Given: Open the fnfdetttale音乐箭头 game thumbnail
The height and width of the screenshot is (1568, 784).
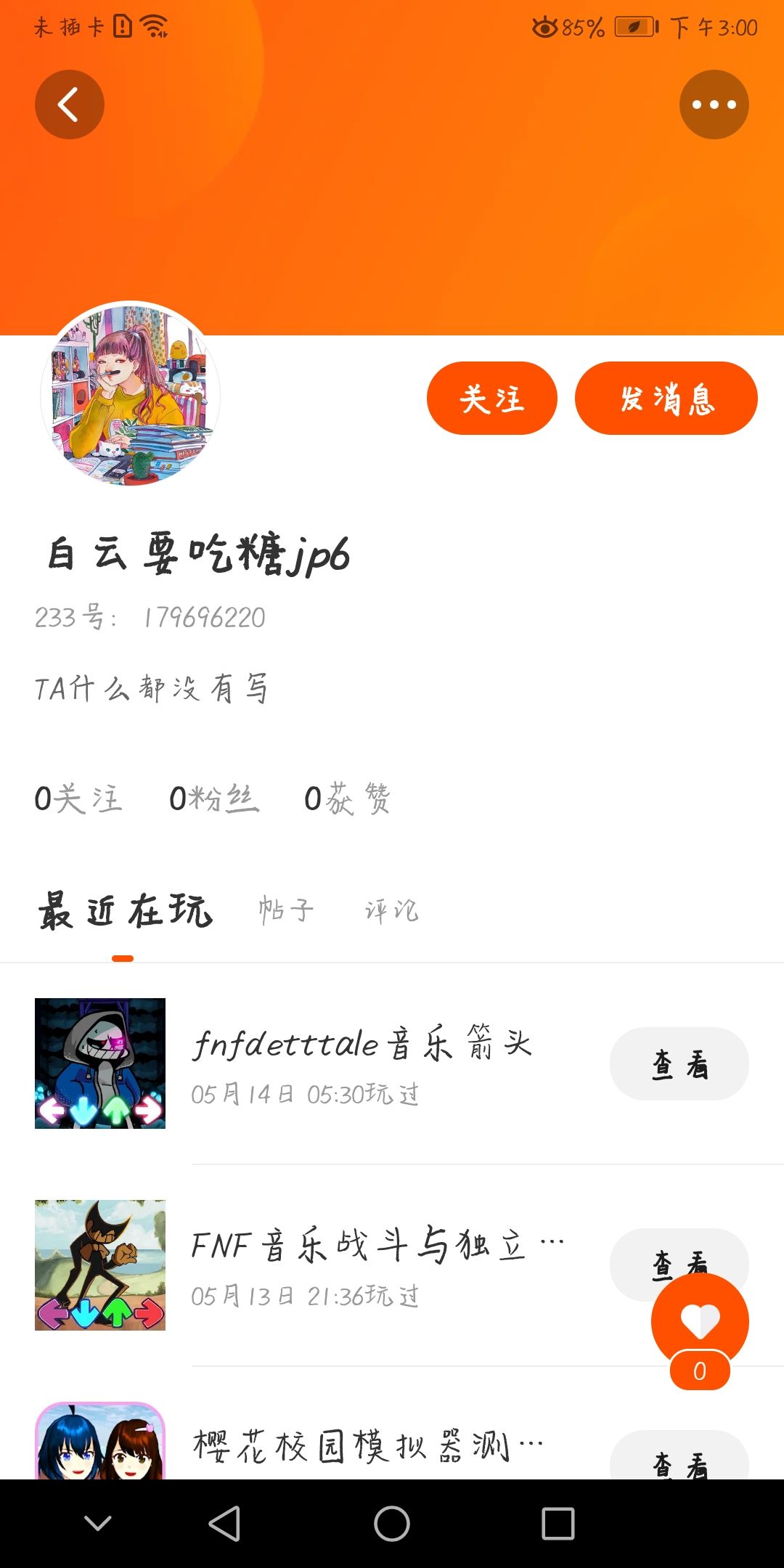Looking at the screenshot, I should tap(100, 1063).
